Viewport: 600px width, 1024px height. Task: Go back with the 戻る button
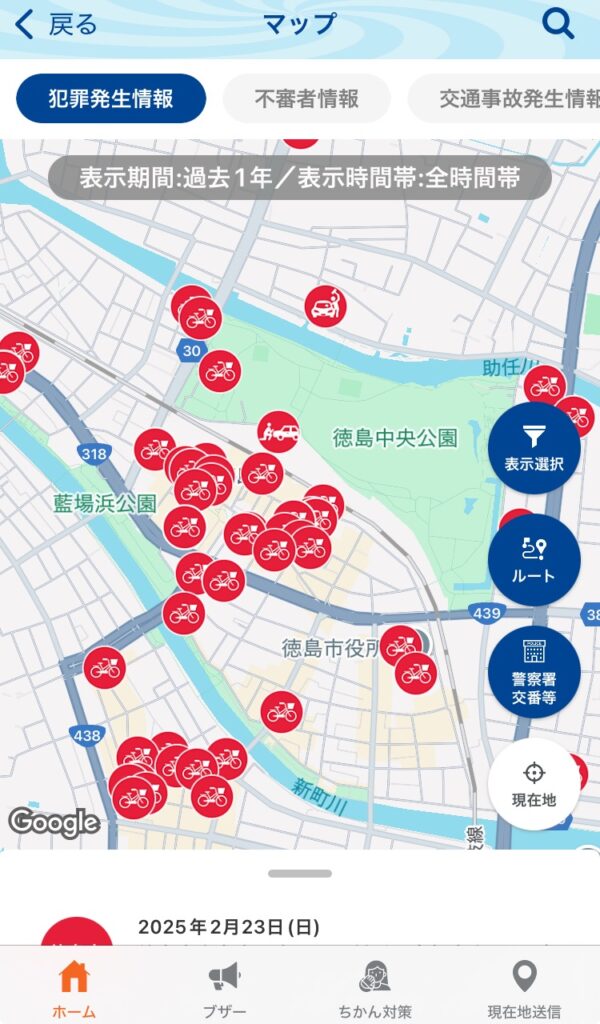[57, 25]
